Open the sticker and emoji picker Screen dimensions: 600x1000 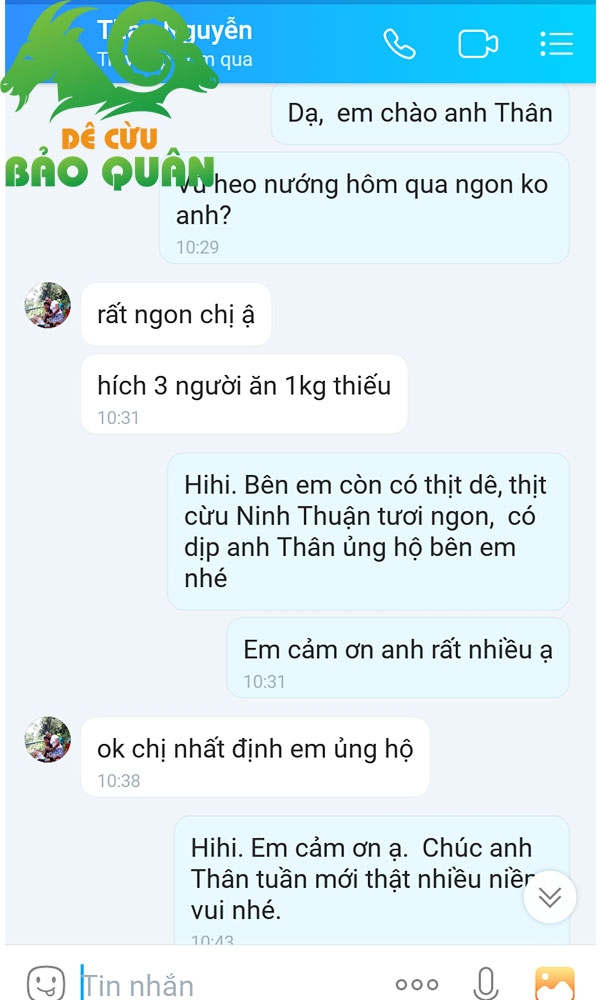pos(46,983)
